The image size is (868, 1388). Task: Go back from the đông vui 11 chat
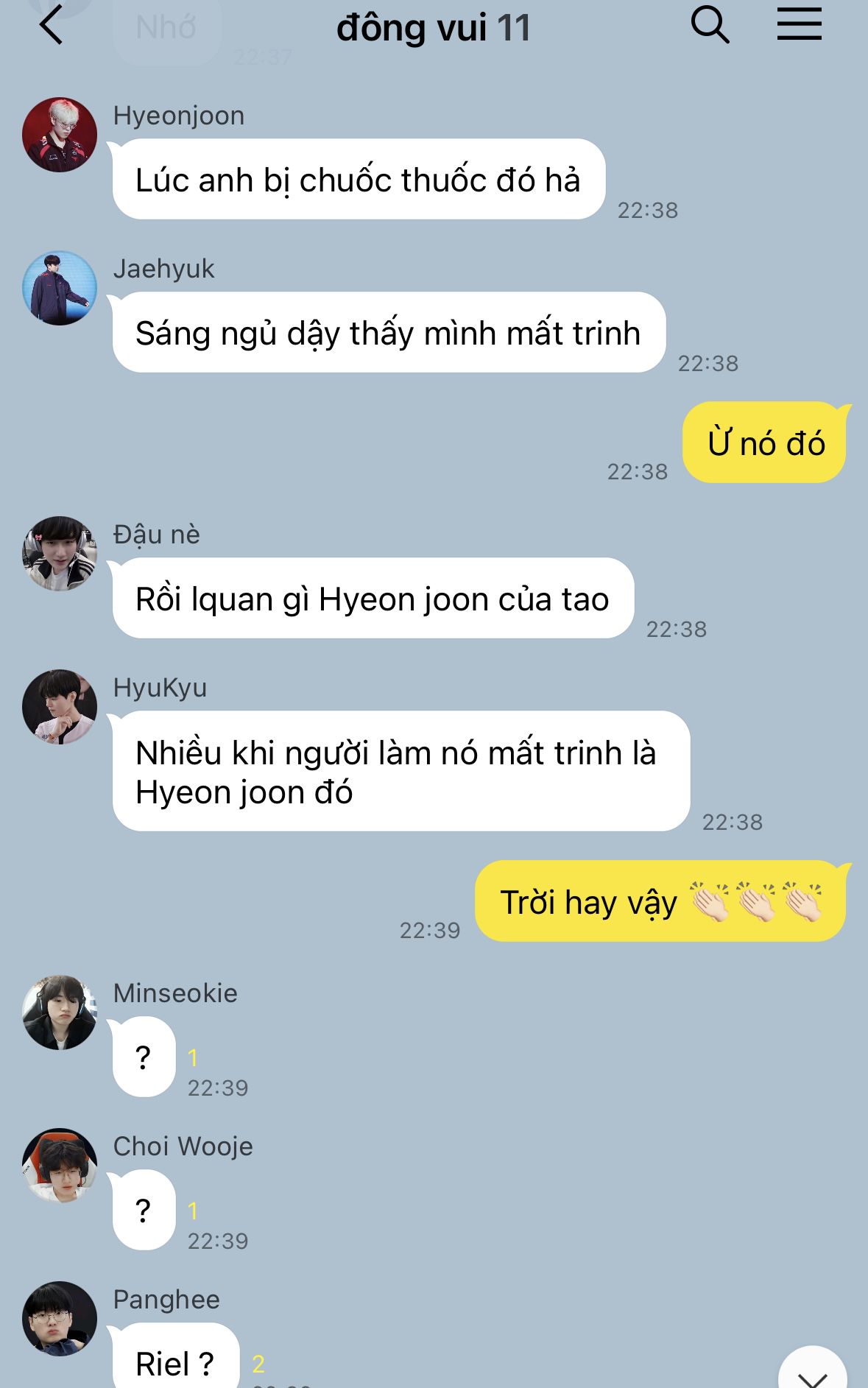[51, 25]
